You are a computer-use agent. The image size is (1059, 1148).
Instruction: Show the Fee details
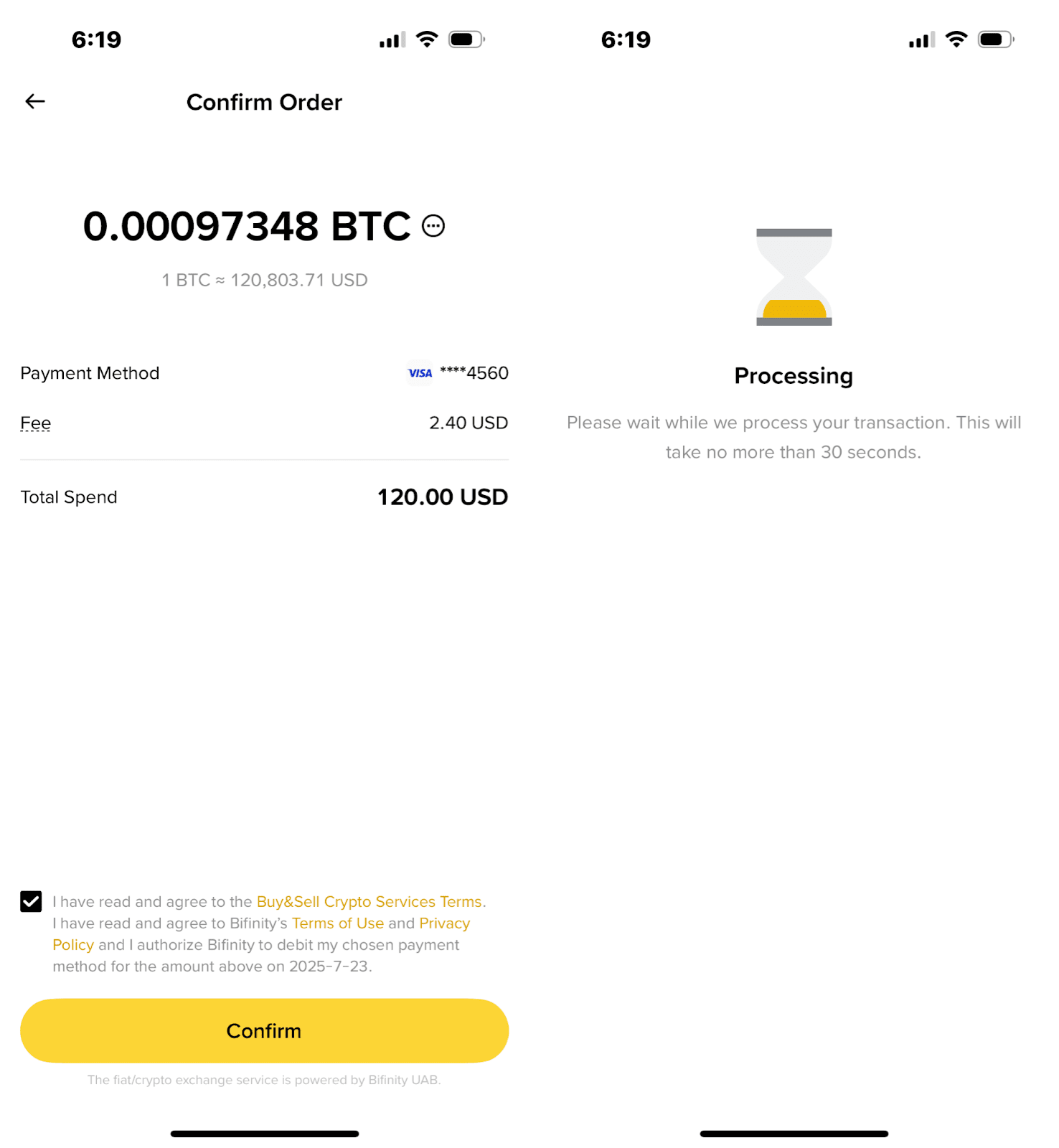click(x=36, y=423)
